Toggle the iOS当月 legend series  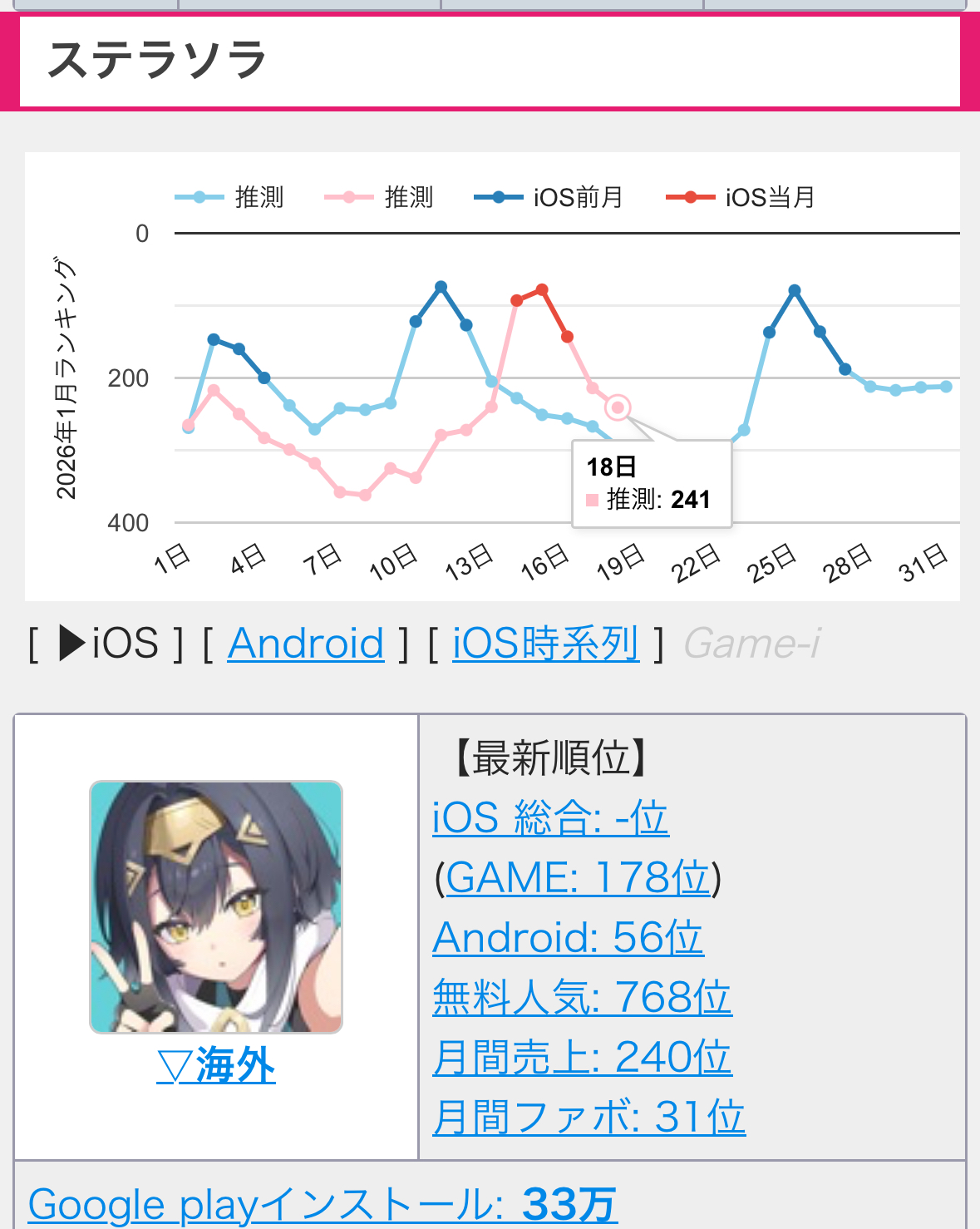(741, 197)
